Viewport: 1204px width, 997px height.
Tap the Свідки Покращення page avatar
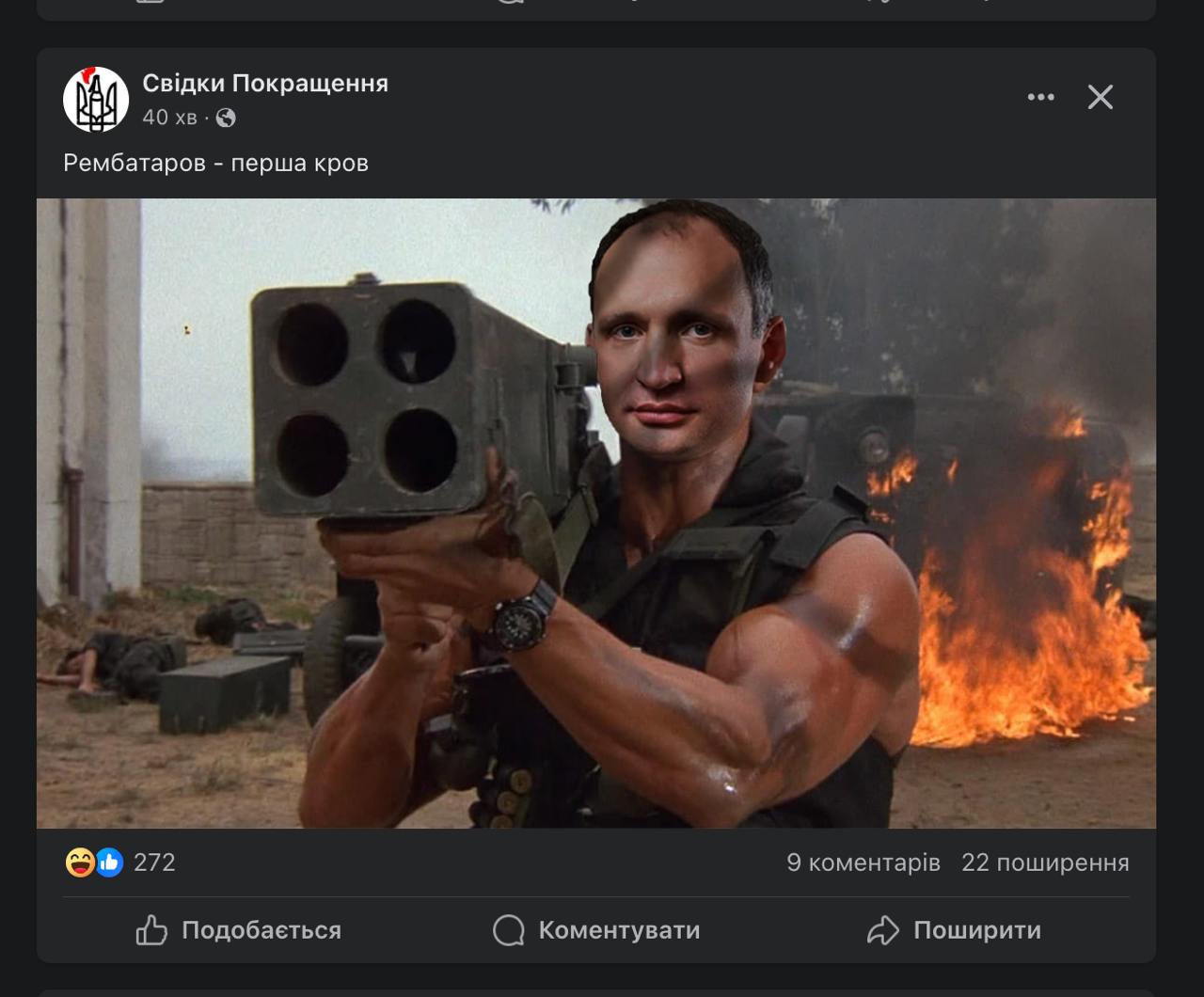96,99
